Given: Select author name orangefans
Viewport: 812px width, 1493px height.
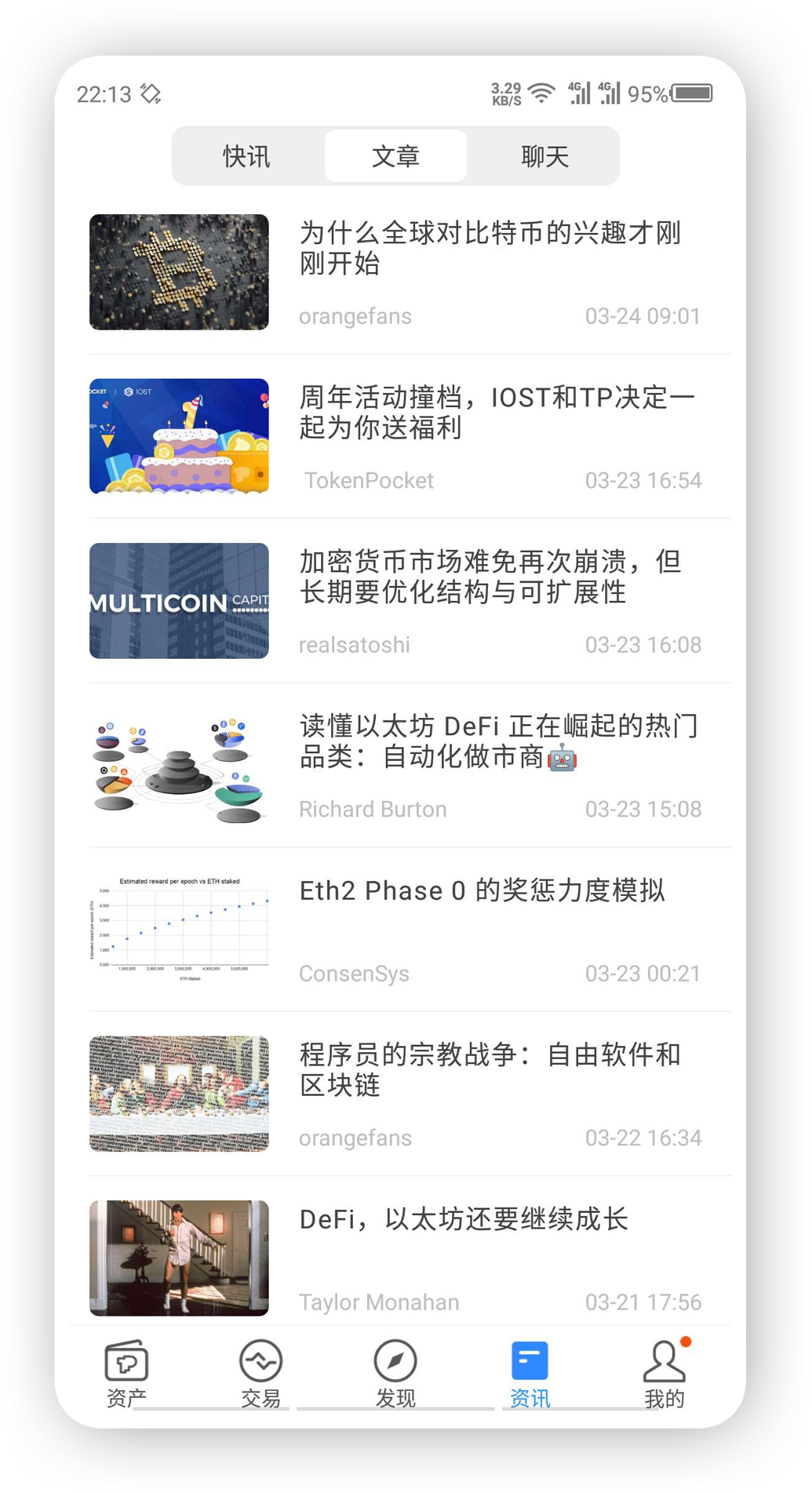Looking at the screenshot, I should point(355,316).
